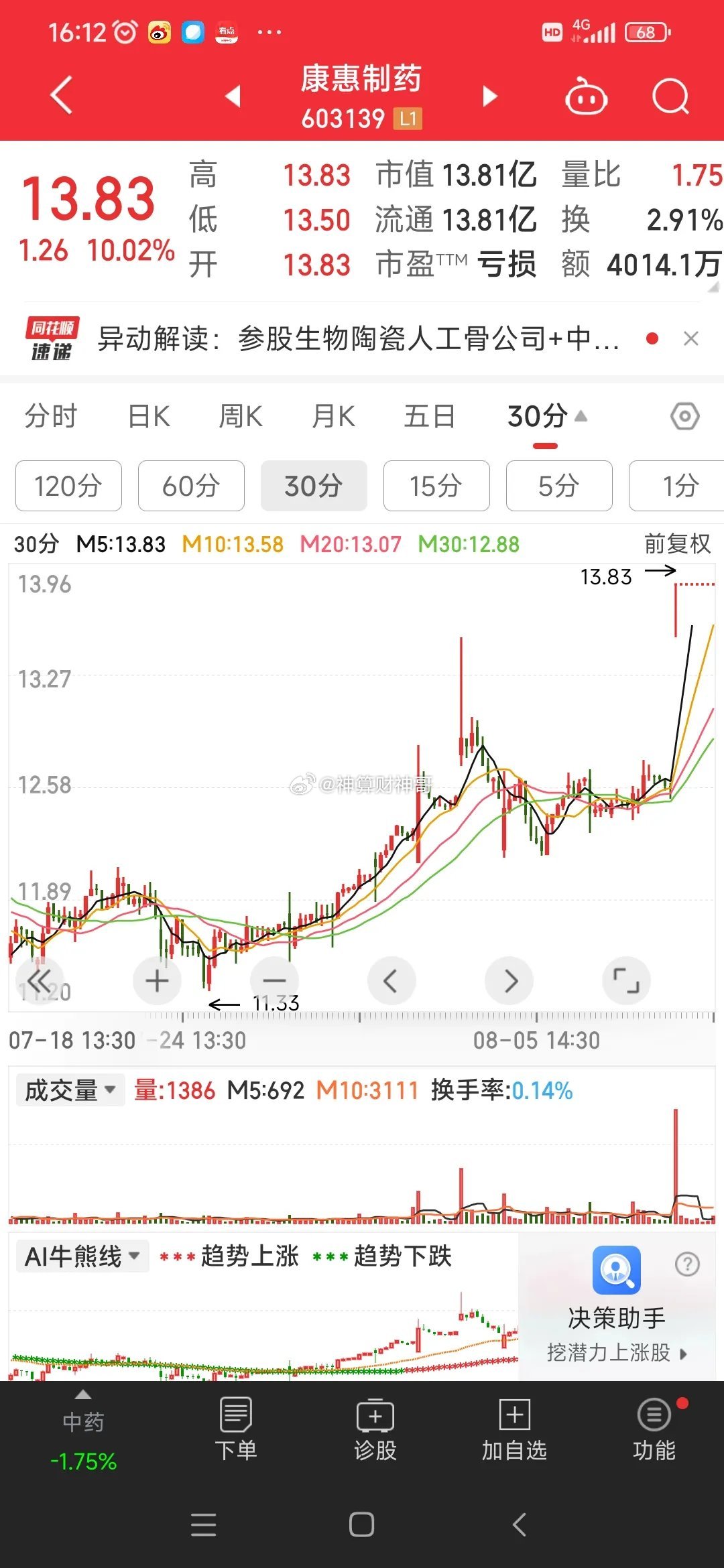Zoom out the chart with minus button
Viewport: 724px width, 1568px height.
pos(274,981)
